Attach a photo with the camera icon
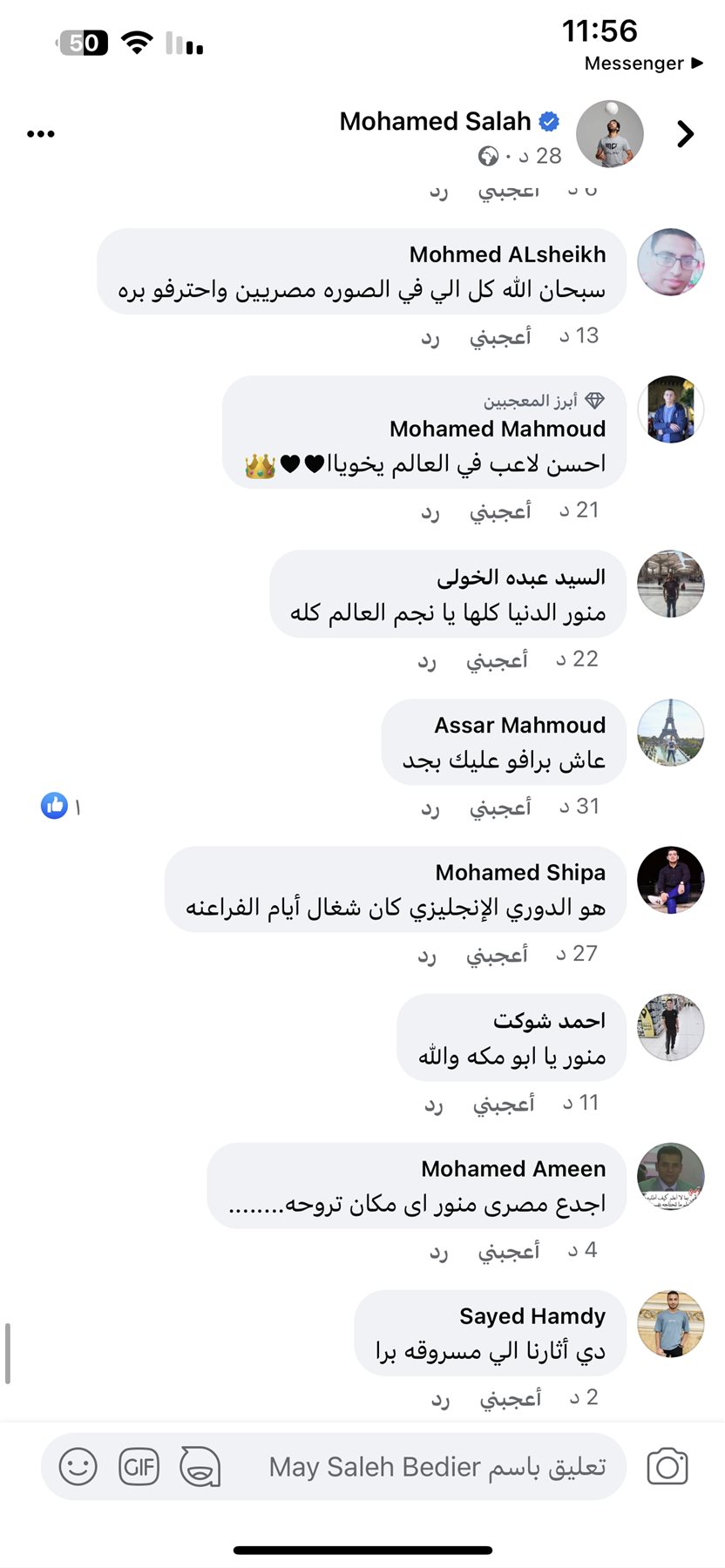The width and height of the screenshot is (725, 1568). (x=667, y=1467)
